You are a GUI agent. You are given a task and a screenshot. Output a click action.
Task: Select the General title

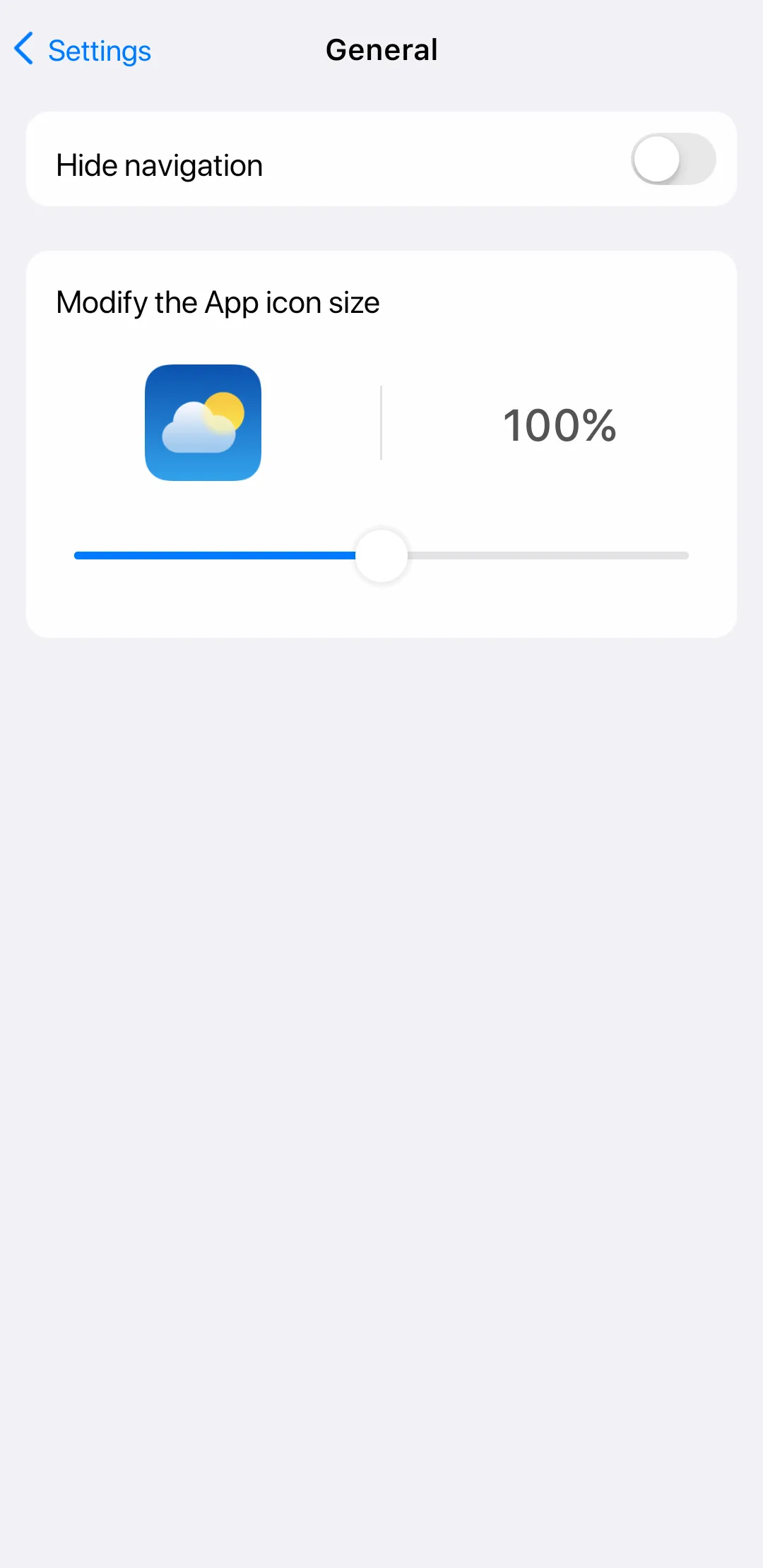point(381,49)
